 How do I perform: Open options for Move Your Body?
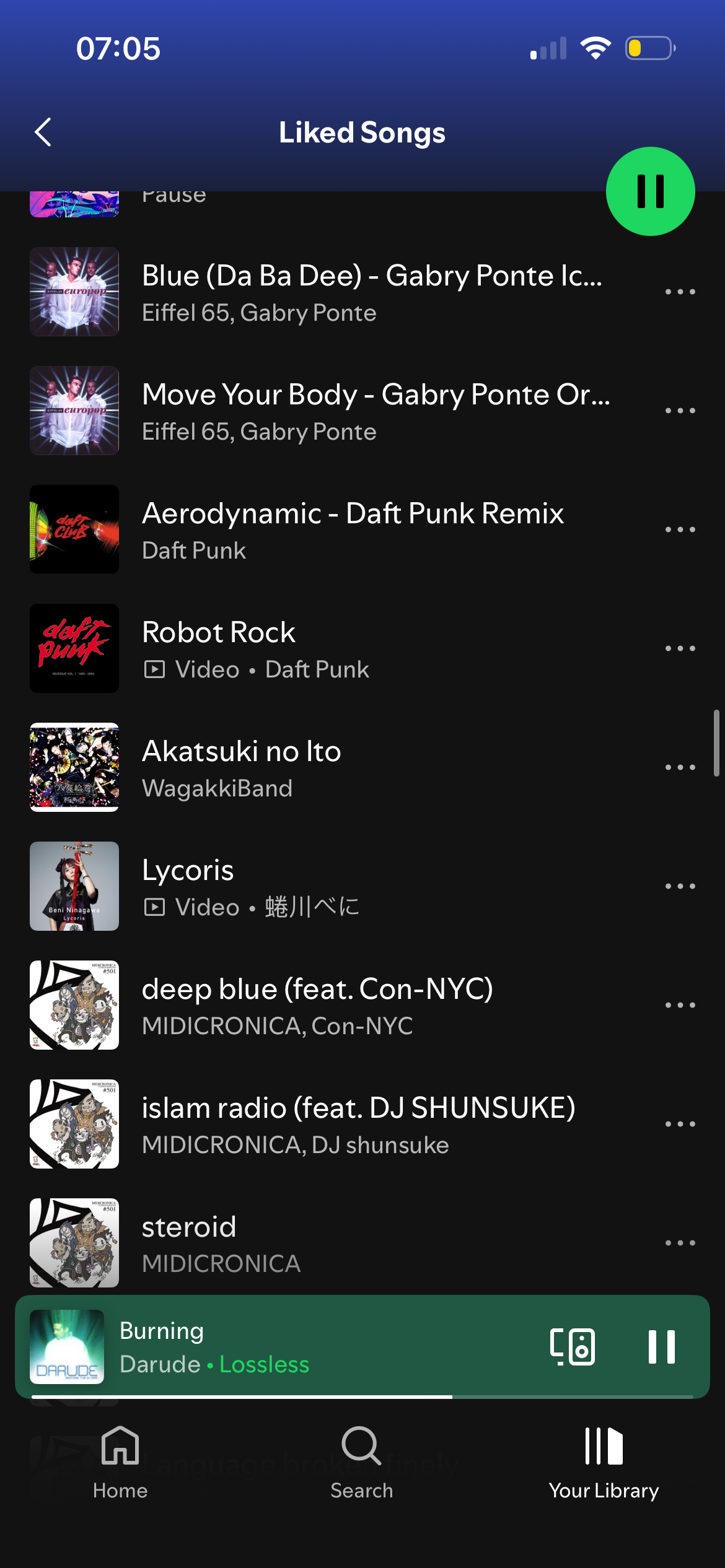coord(680,411)
